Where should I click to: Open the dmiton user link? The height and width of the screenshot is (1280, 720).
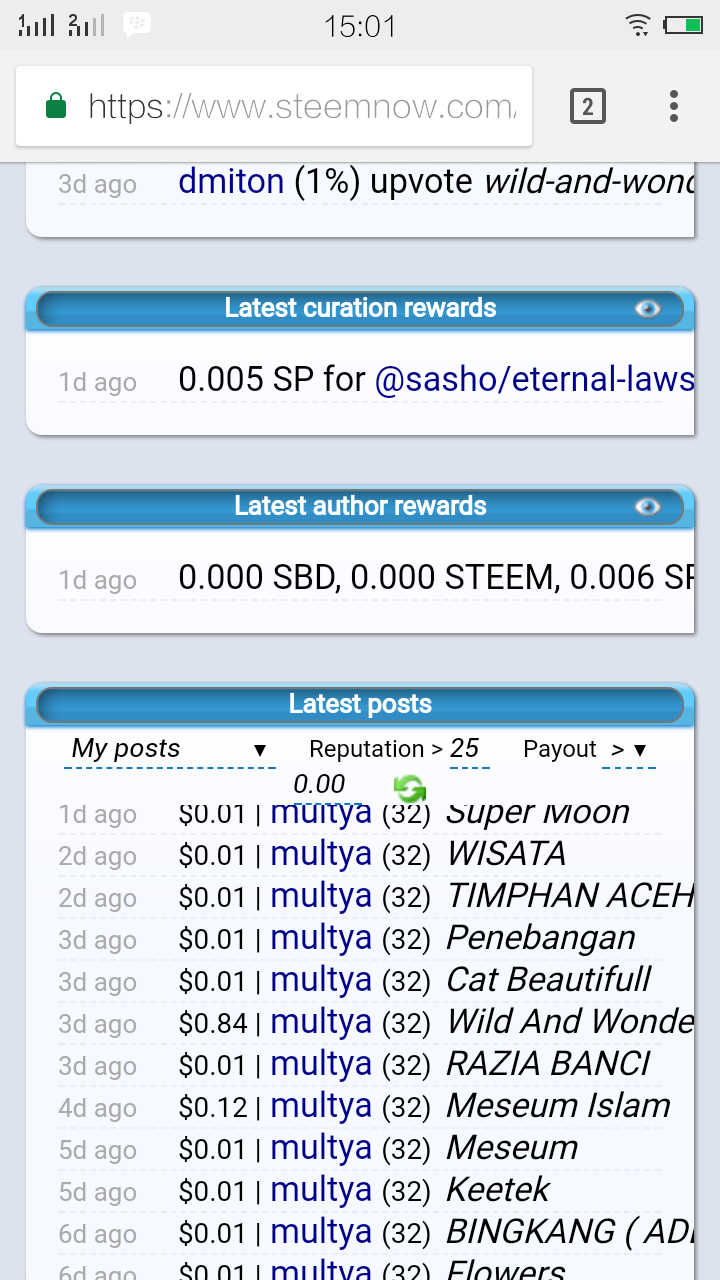click(x=231, y=182)
